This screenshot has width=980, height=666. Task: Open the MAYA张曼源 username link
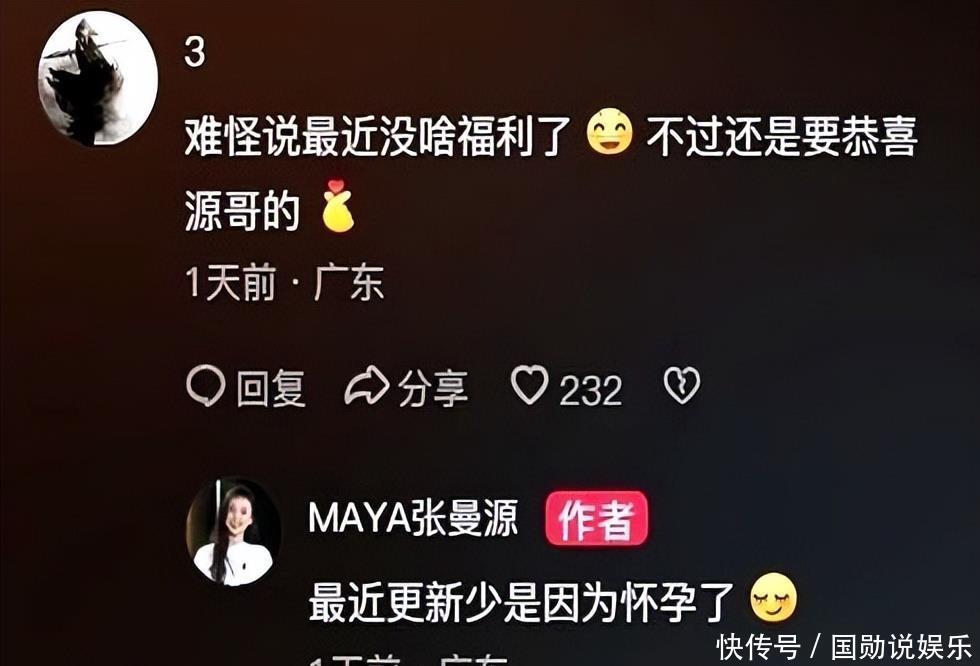click(412, 519)
